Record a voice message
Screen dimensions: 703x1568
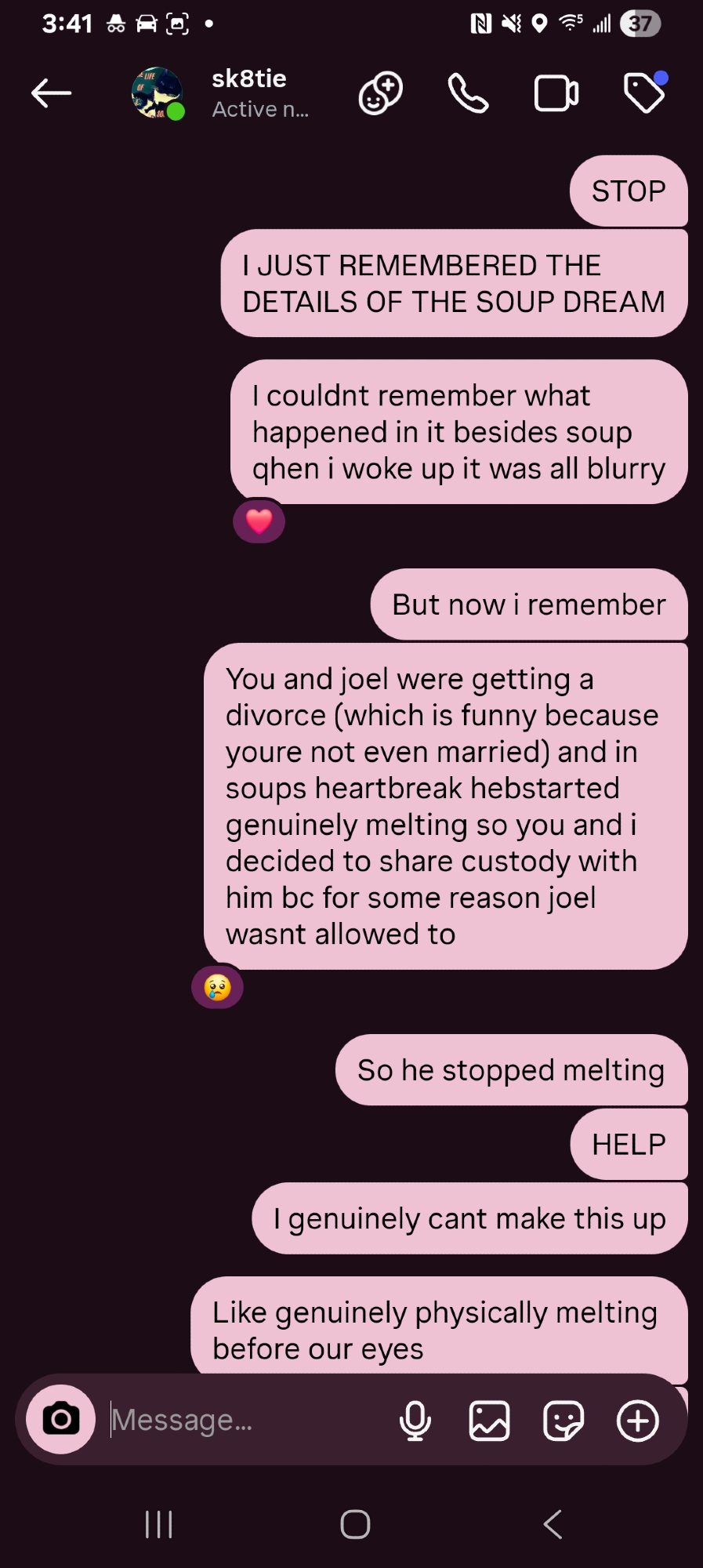415,1420
